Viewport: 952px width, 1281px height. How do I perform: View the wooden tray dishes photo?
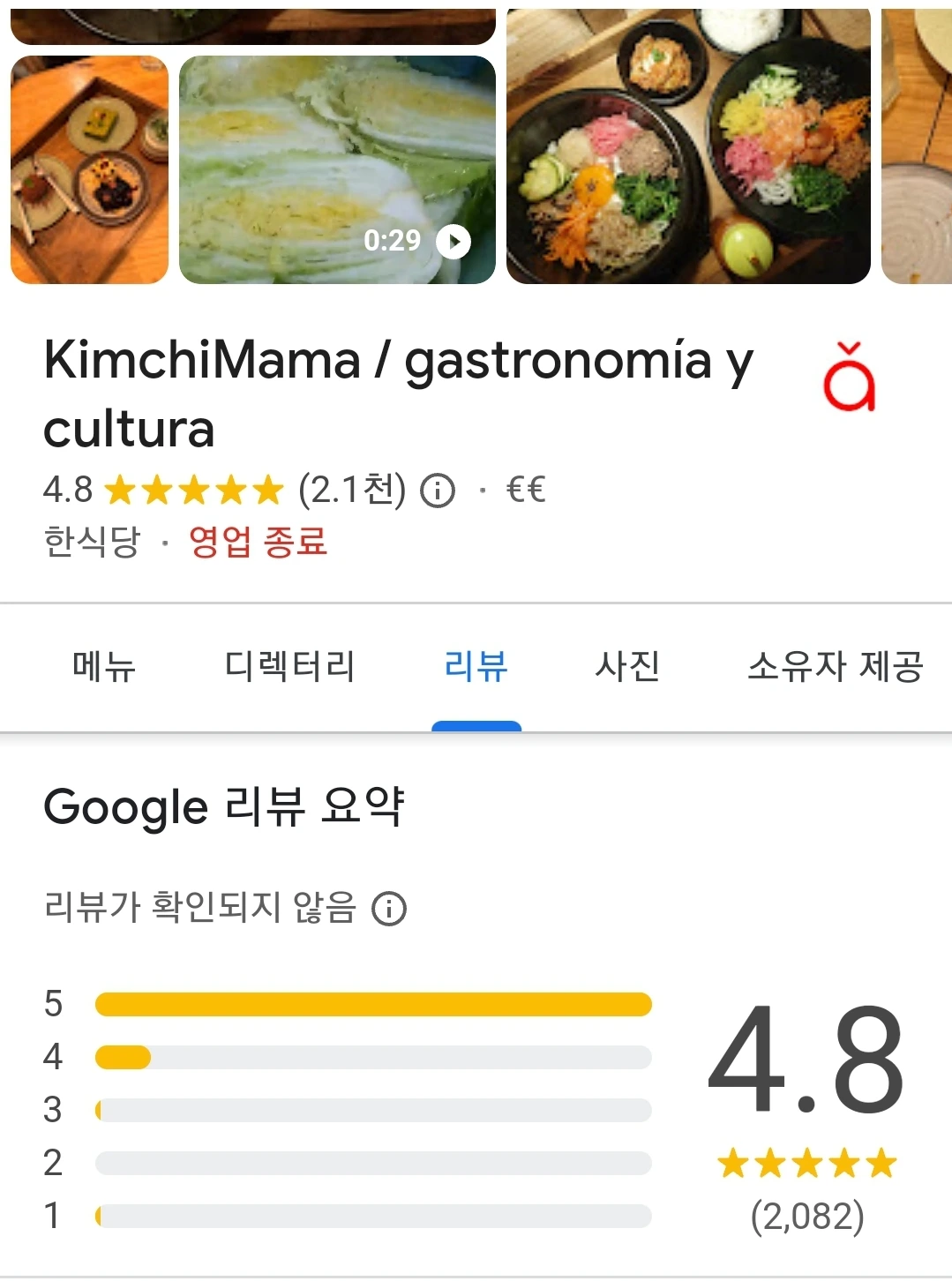tap(89, 169)
